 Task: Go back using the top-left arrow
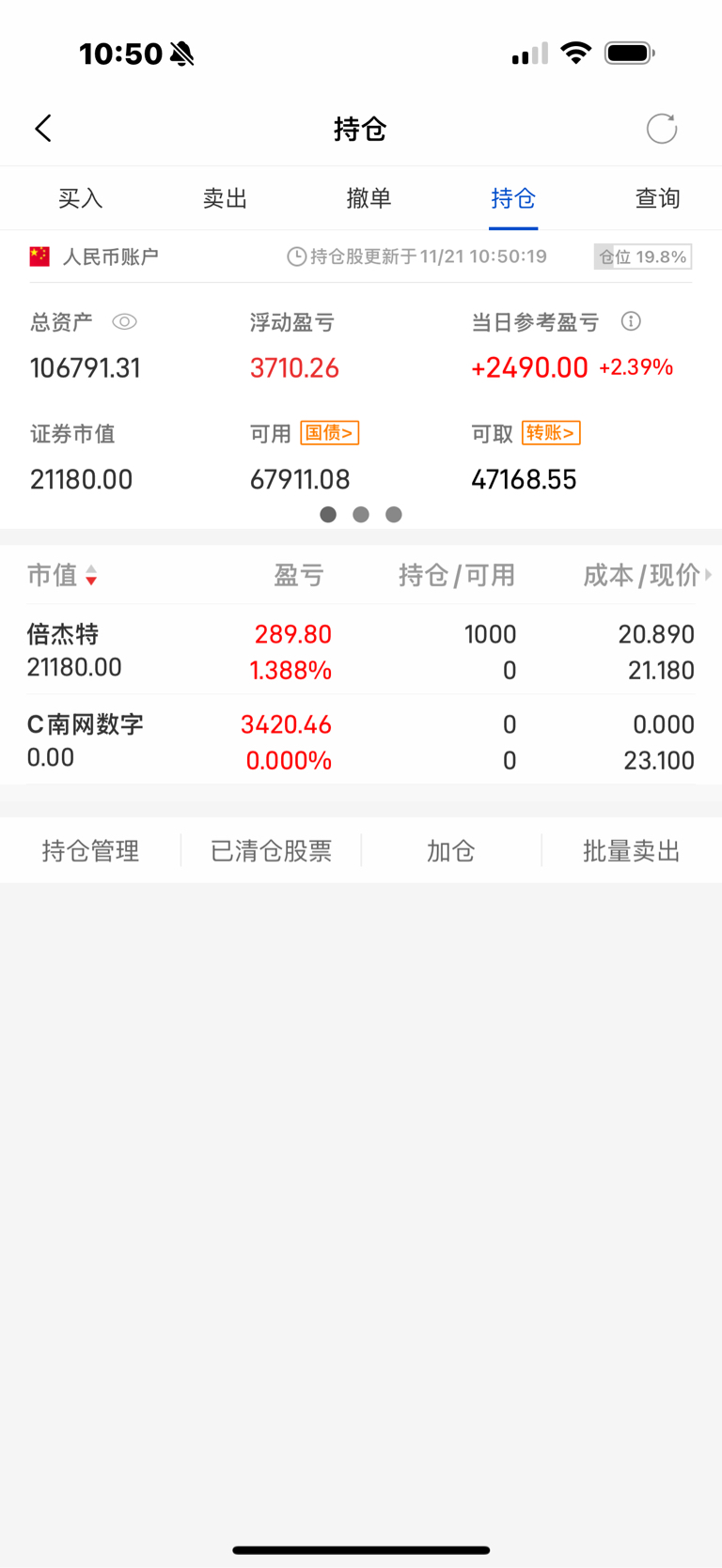pyautogui.click(x=43, y=129)
